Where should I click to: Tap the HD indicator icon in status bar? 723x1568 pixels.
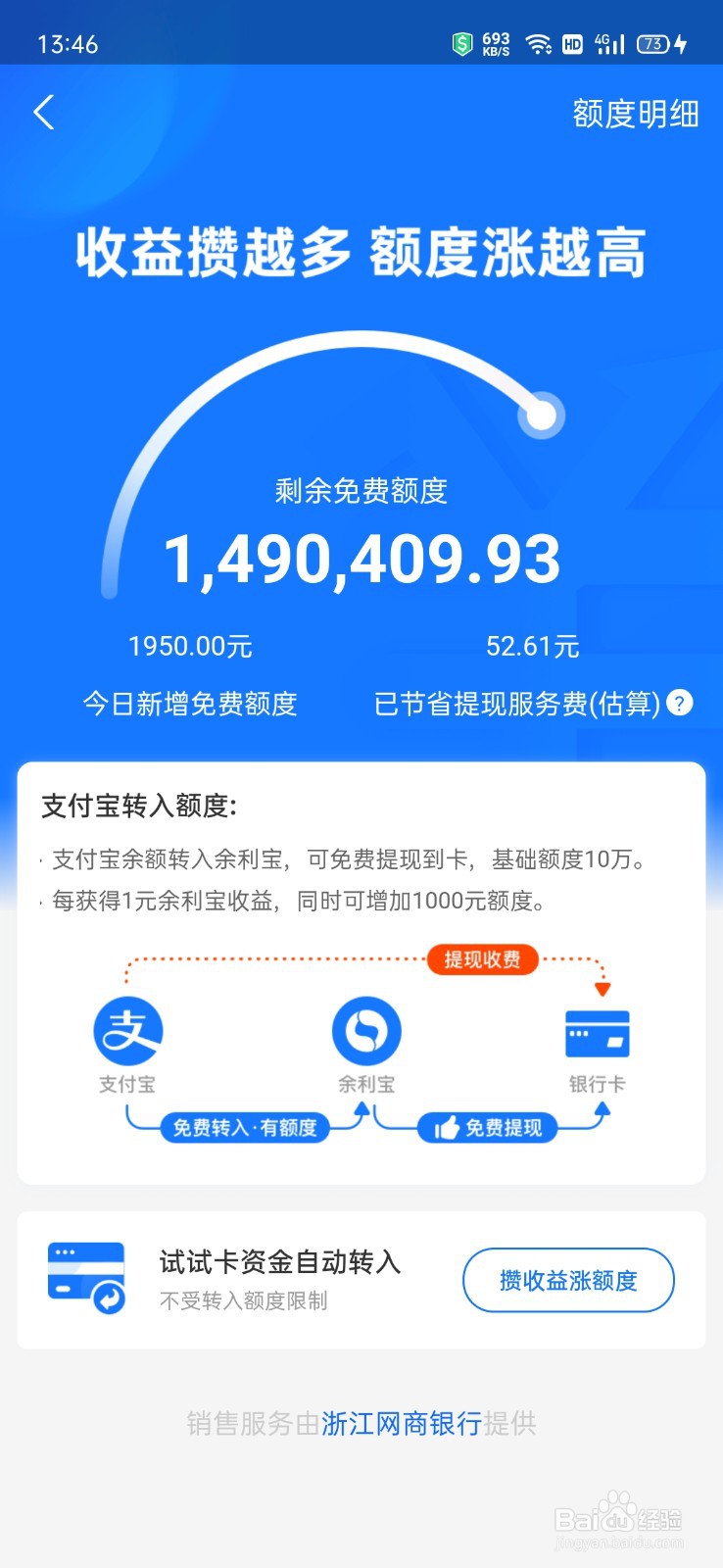pos(572,43)
